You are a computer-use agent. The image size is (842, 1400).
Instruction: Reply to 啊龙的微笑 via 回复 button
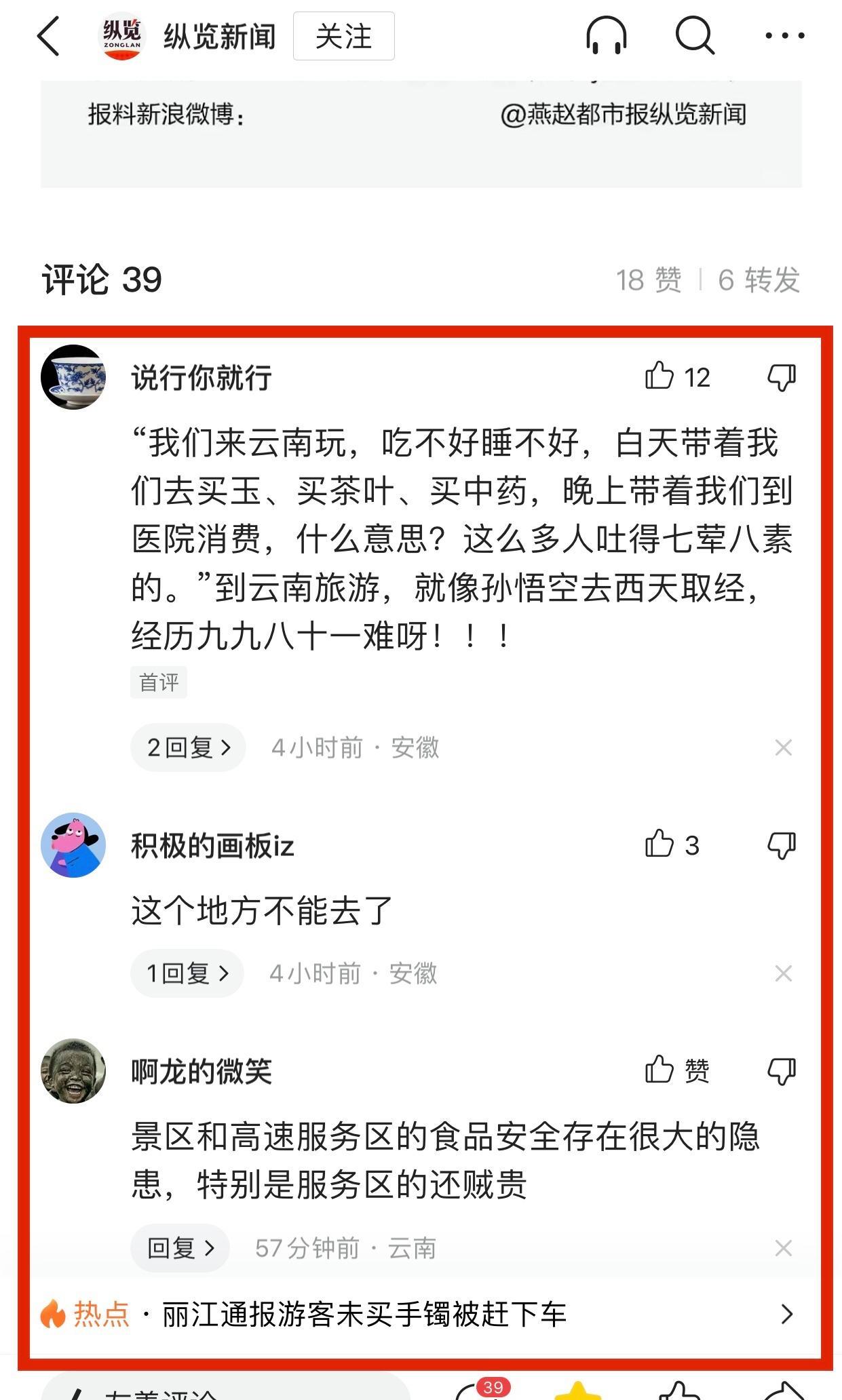[180, 1248]
